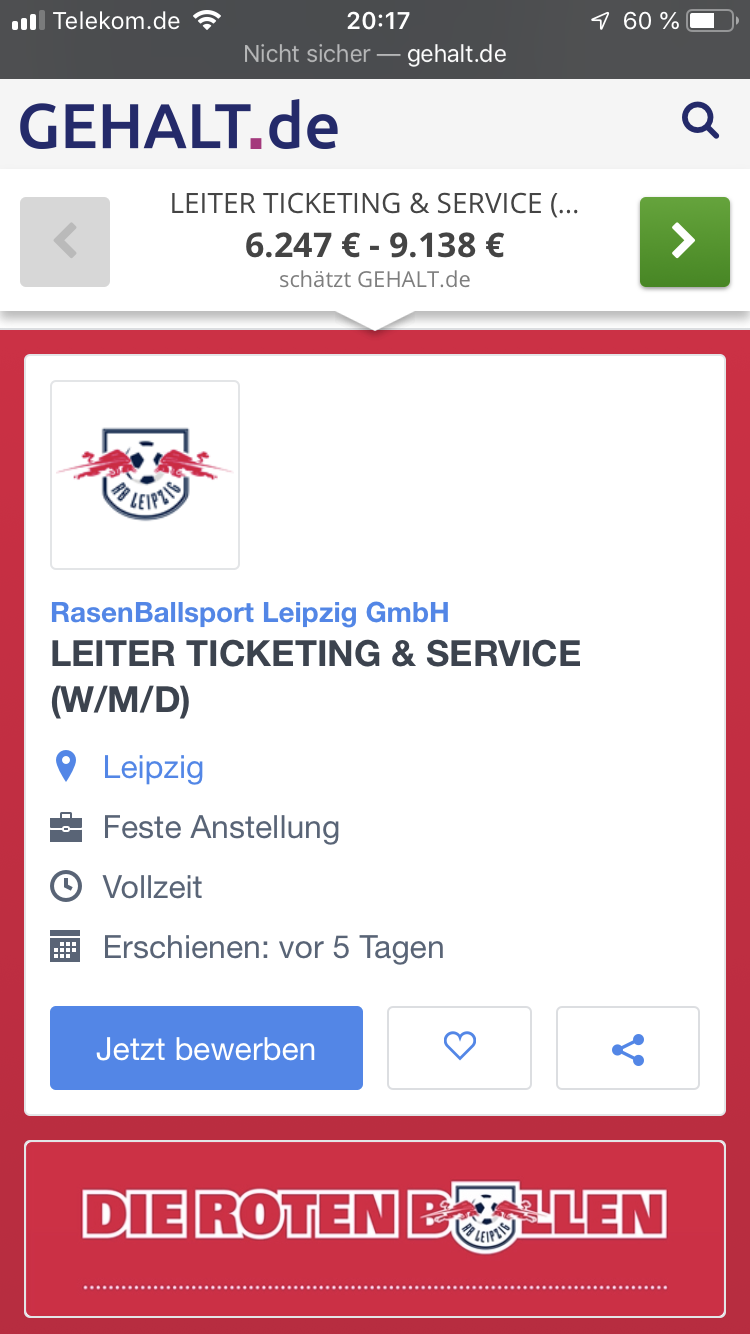Open the search magnifier icon

[x=700, y=123]
